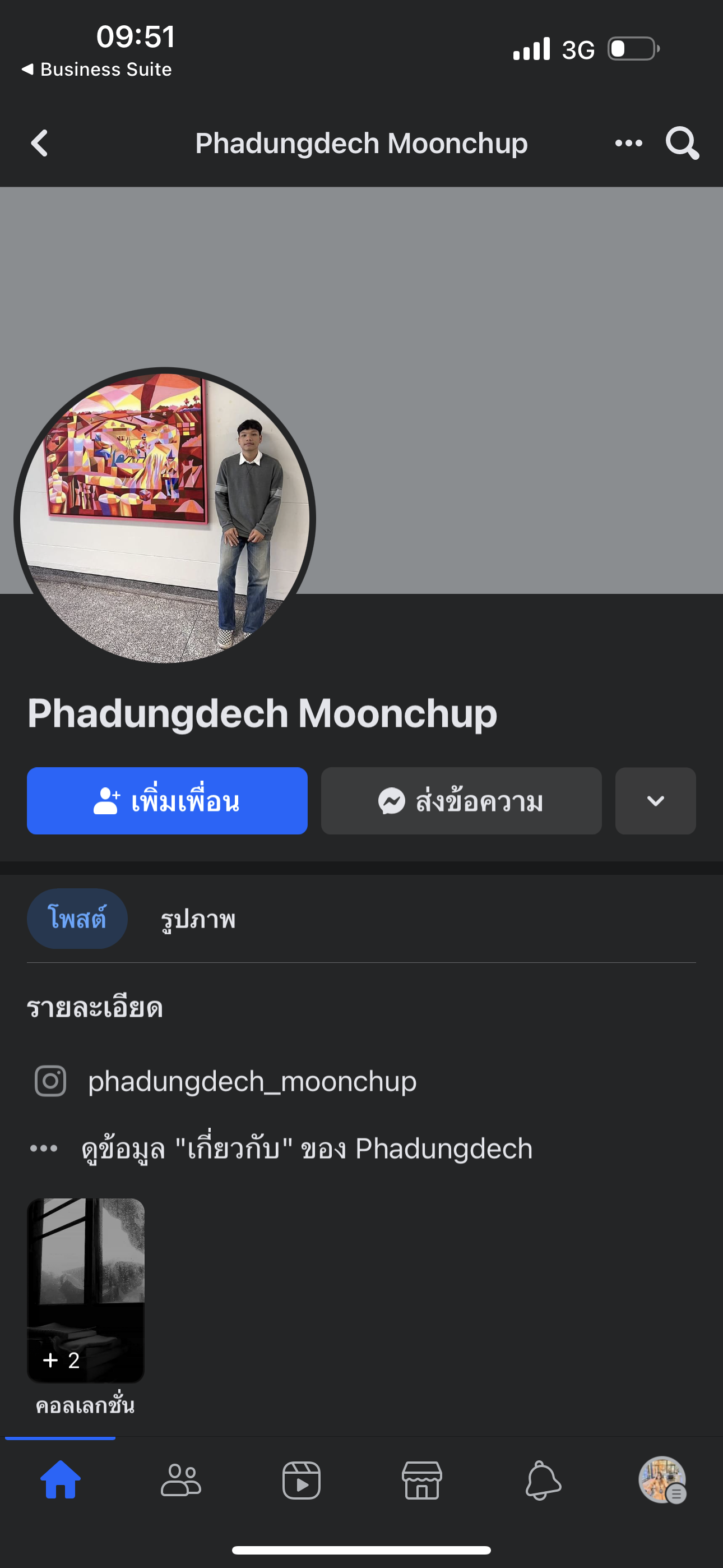Open the Video tab
This screenshot has width=723, height=1568.
point(302,1480)
